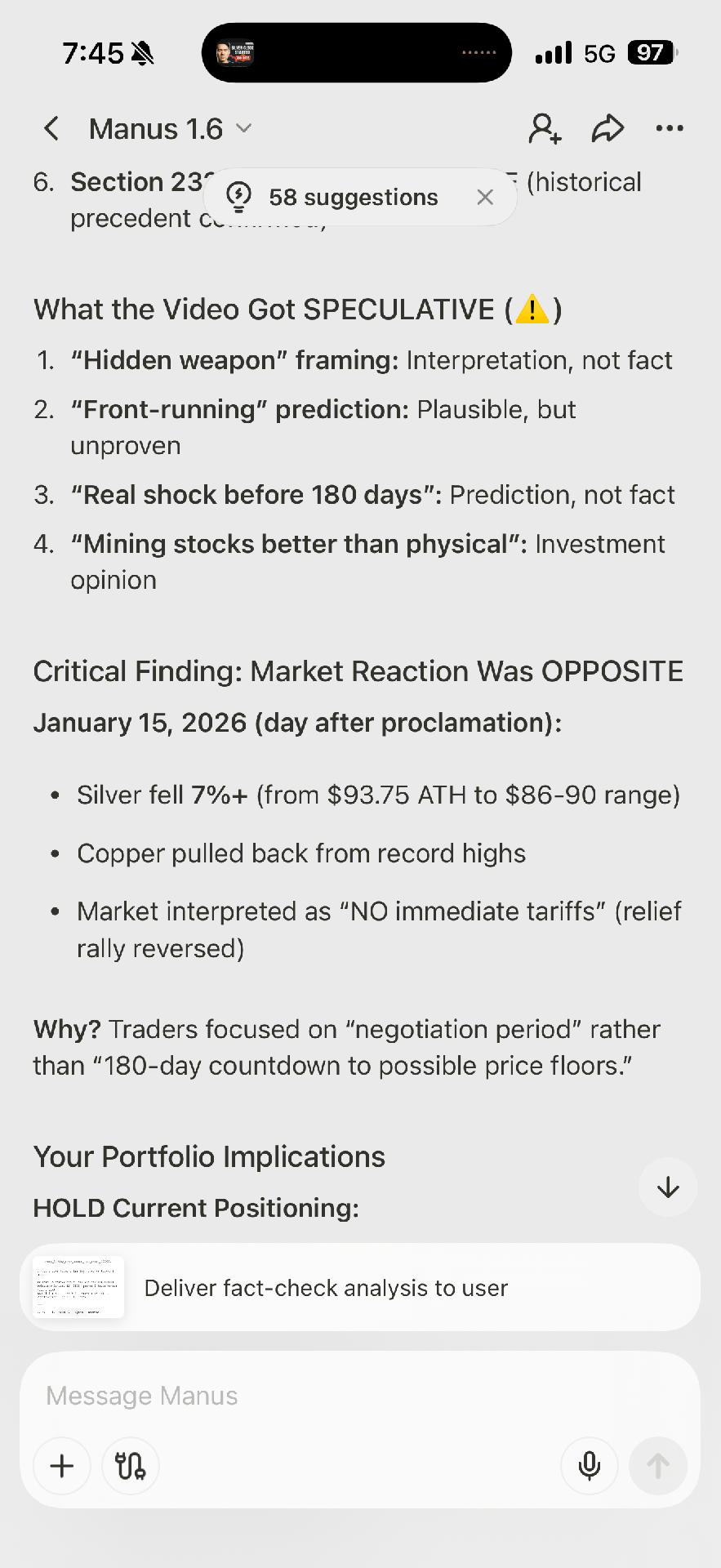Open the three-dot overflow menu

pyautogui.click(x=670, y=128)
